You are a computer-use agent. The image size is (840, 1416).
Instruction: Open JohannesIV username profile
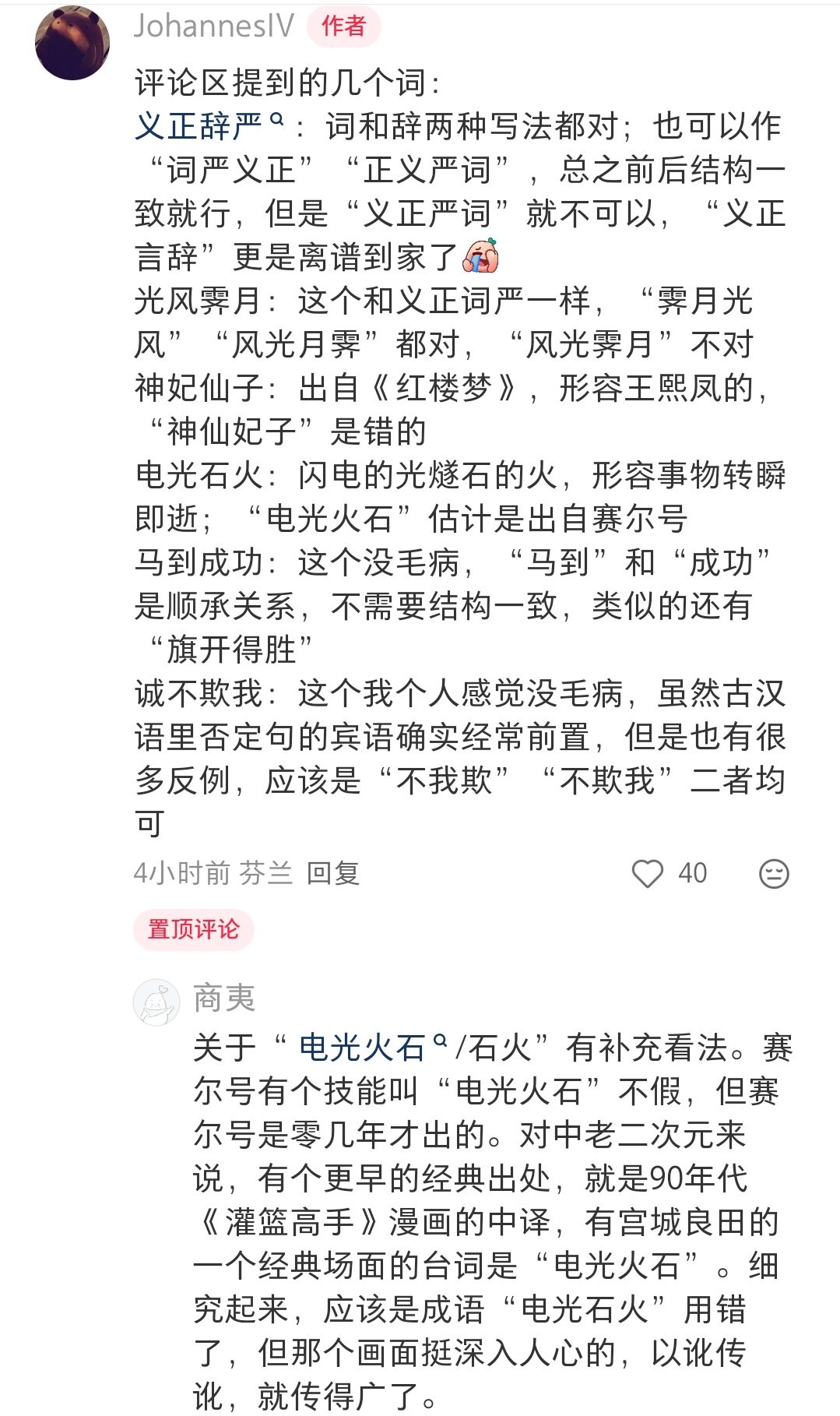point(213,26)
